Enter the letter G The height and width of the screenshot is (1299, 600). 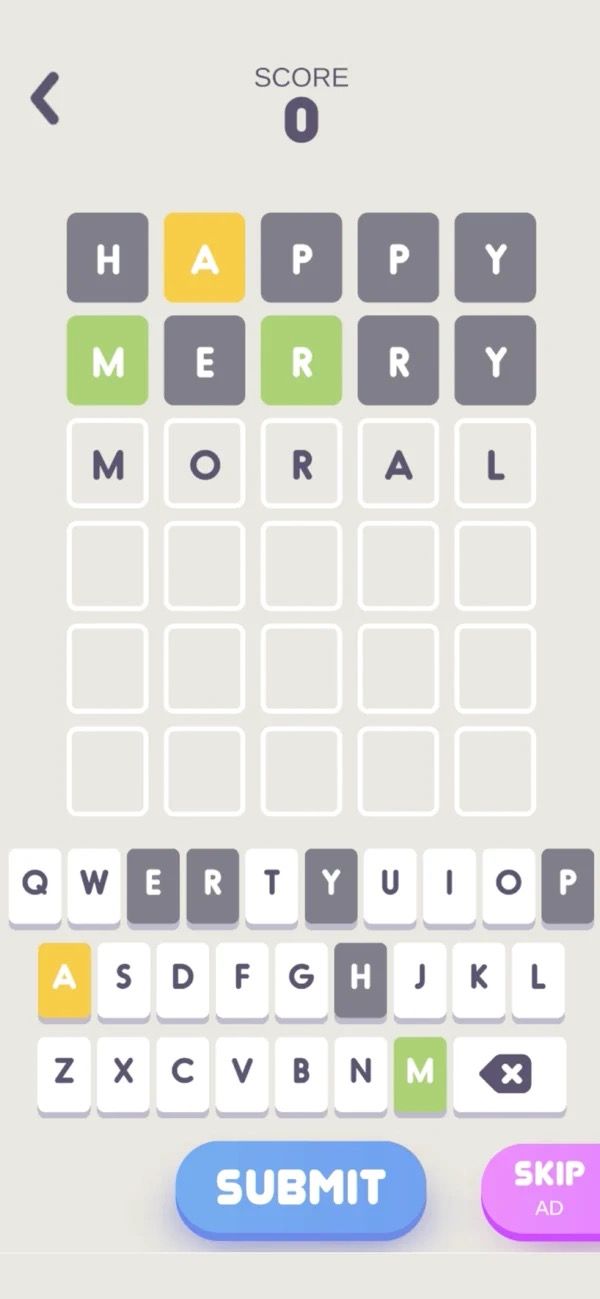301,978
